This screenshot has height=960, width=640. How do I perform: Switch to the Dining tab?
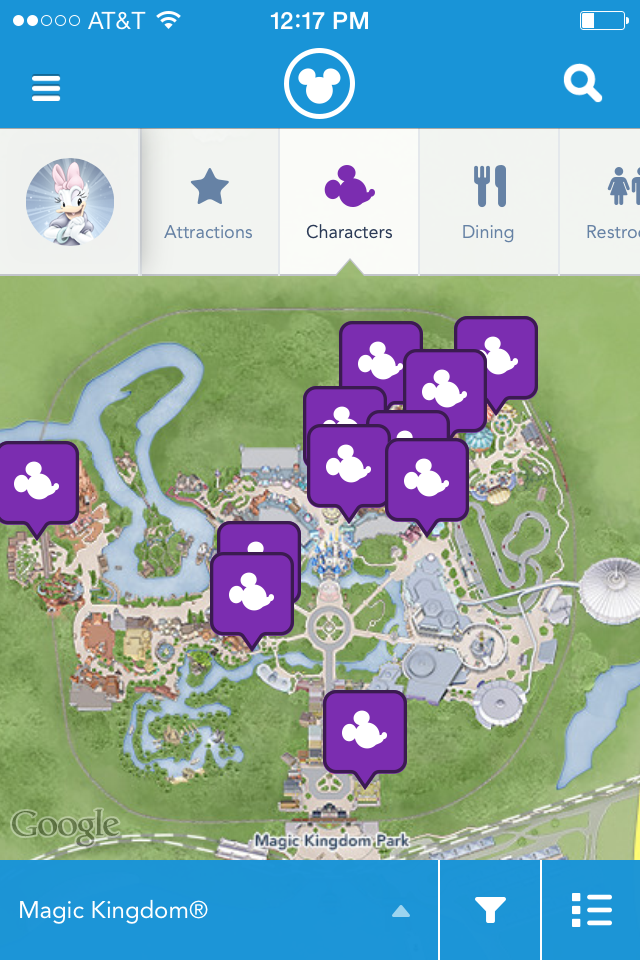(x=488, y=203)
